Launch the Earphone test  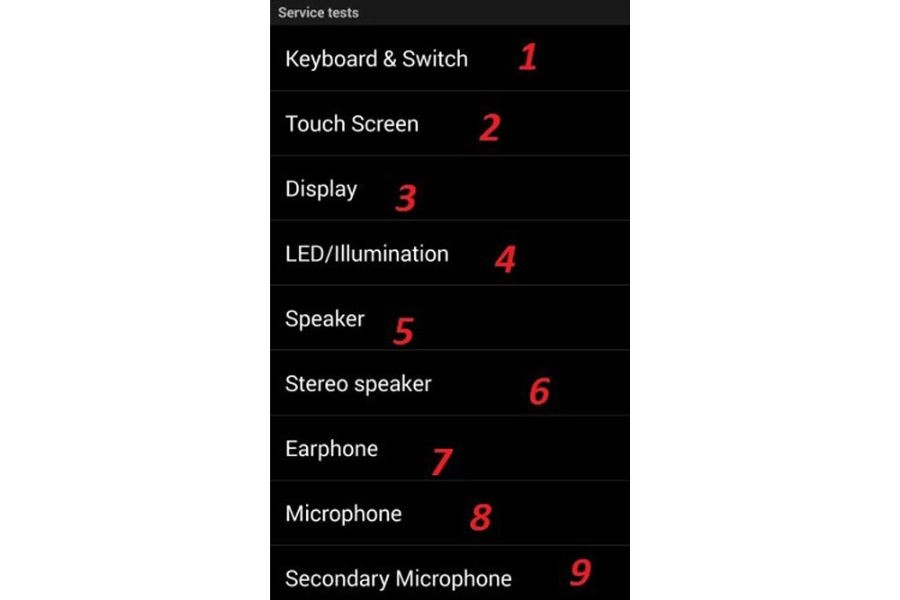click(x=332, y=449)
